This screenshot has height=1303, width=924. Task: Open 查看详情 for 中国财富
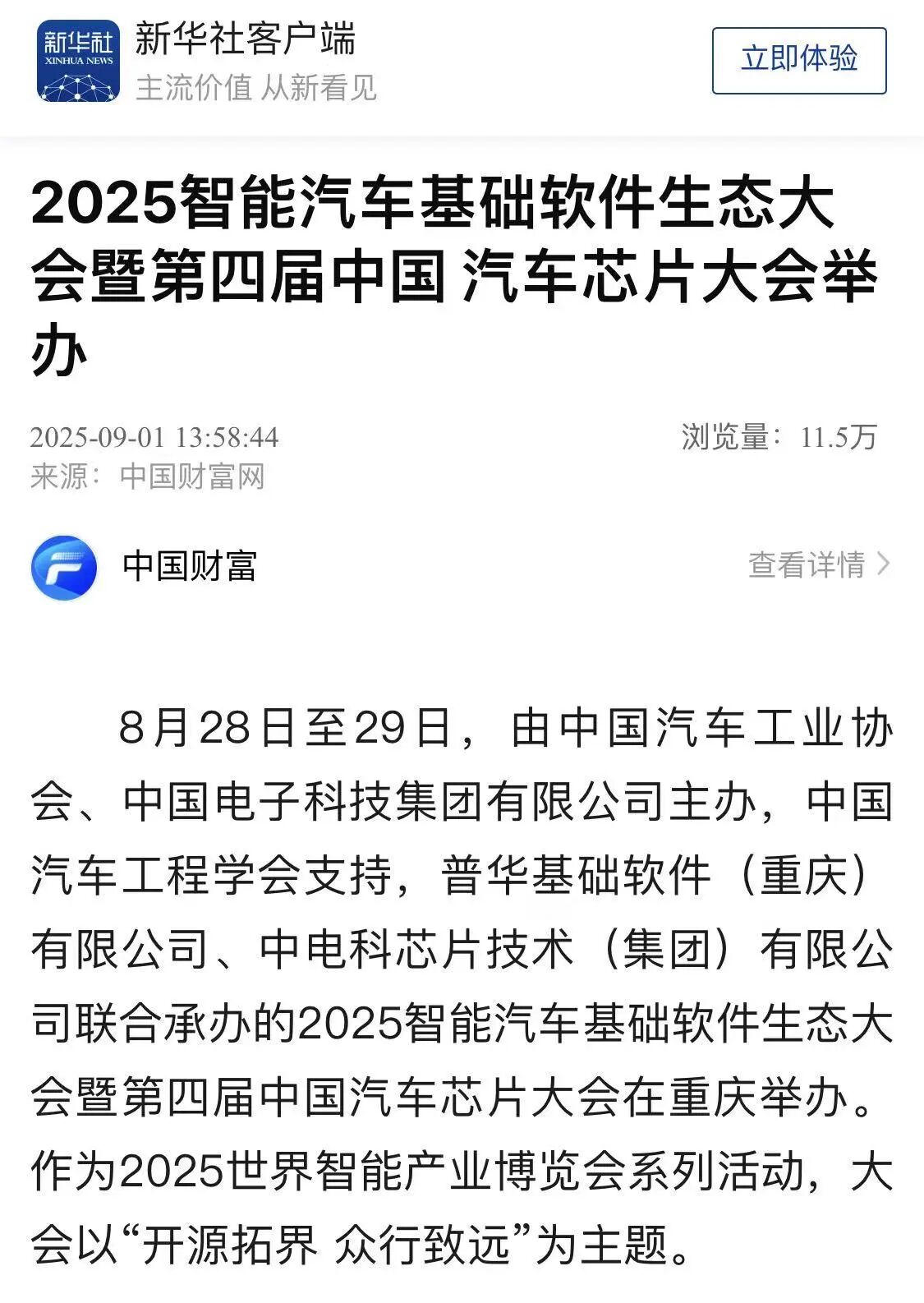pyautogui.click(x=818, y=564)
